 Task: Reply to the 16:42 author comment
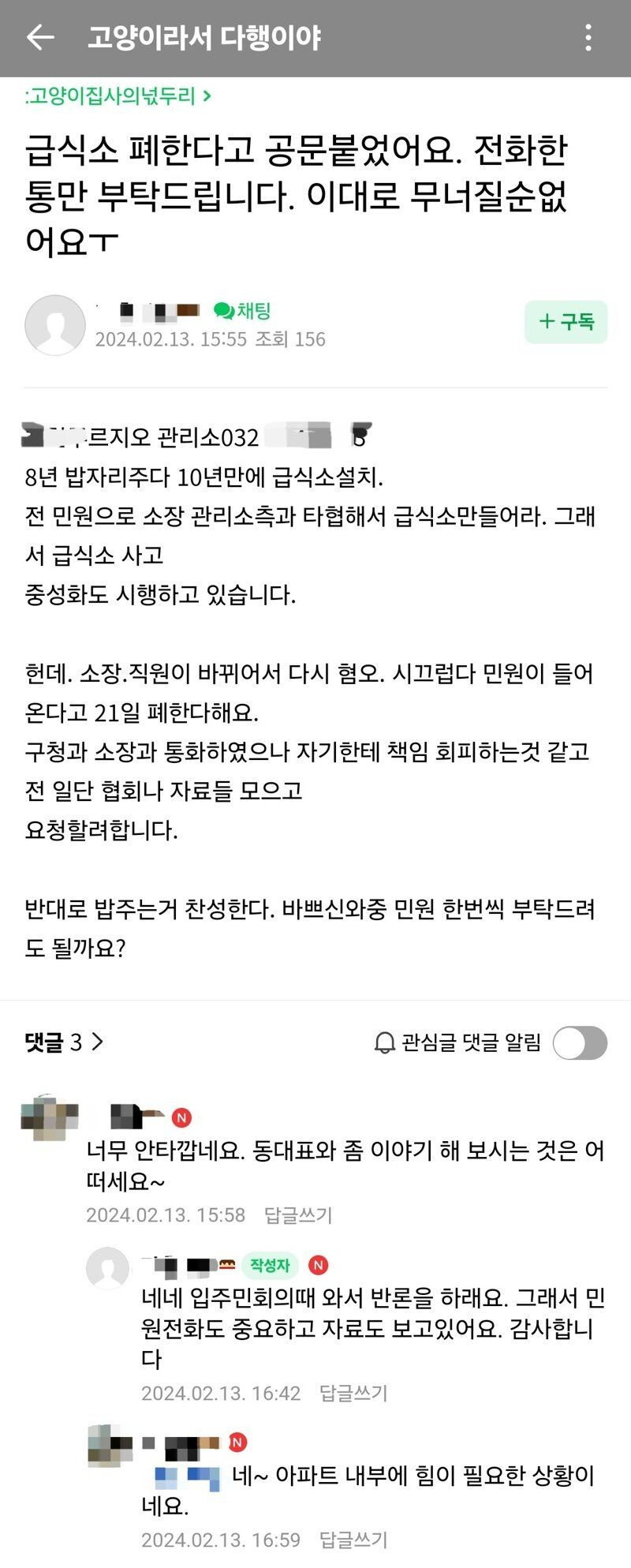pyautogui.click(x=353, y=1393)
